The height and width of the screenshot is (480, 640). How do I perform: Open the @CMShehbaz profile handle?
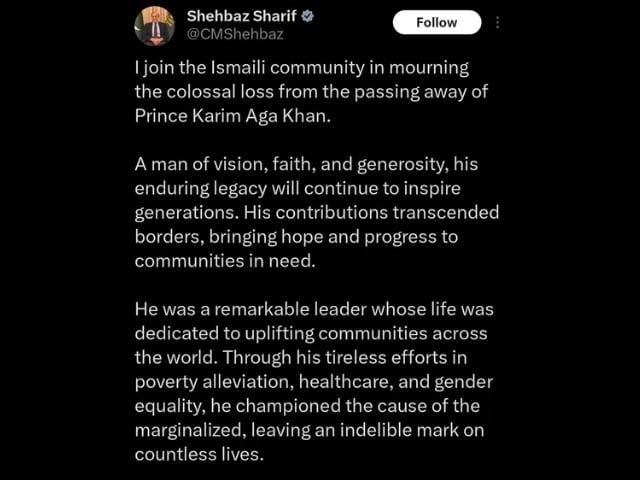pyautogui.click(x=235, y=35)
